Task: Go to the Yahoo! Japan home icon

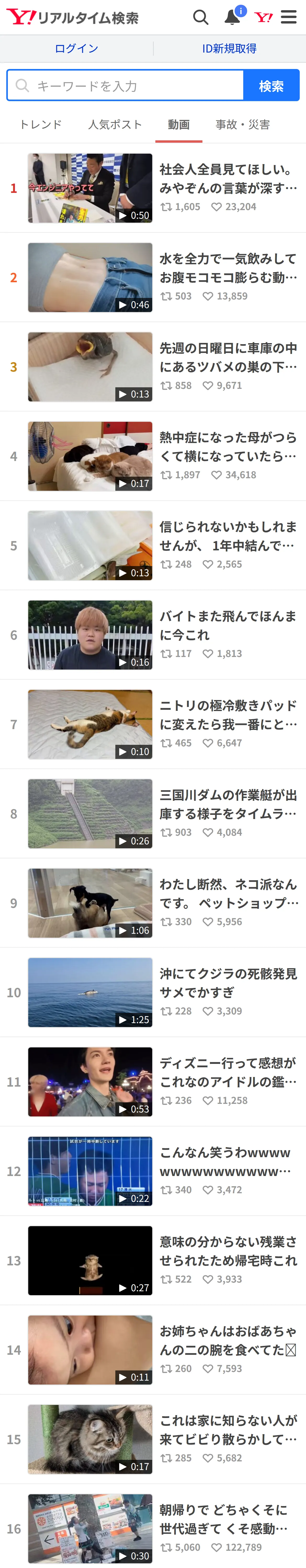Action: coord(263,17)
